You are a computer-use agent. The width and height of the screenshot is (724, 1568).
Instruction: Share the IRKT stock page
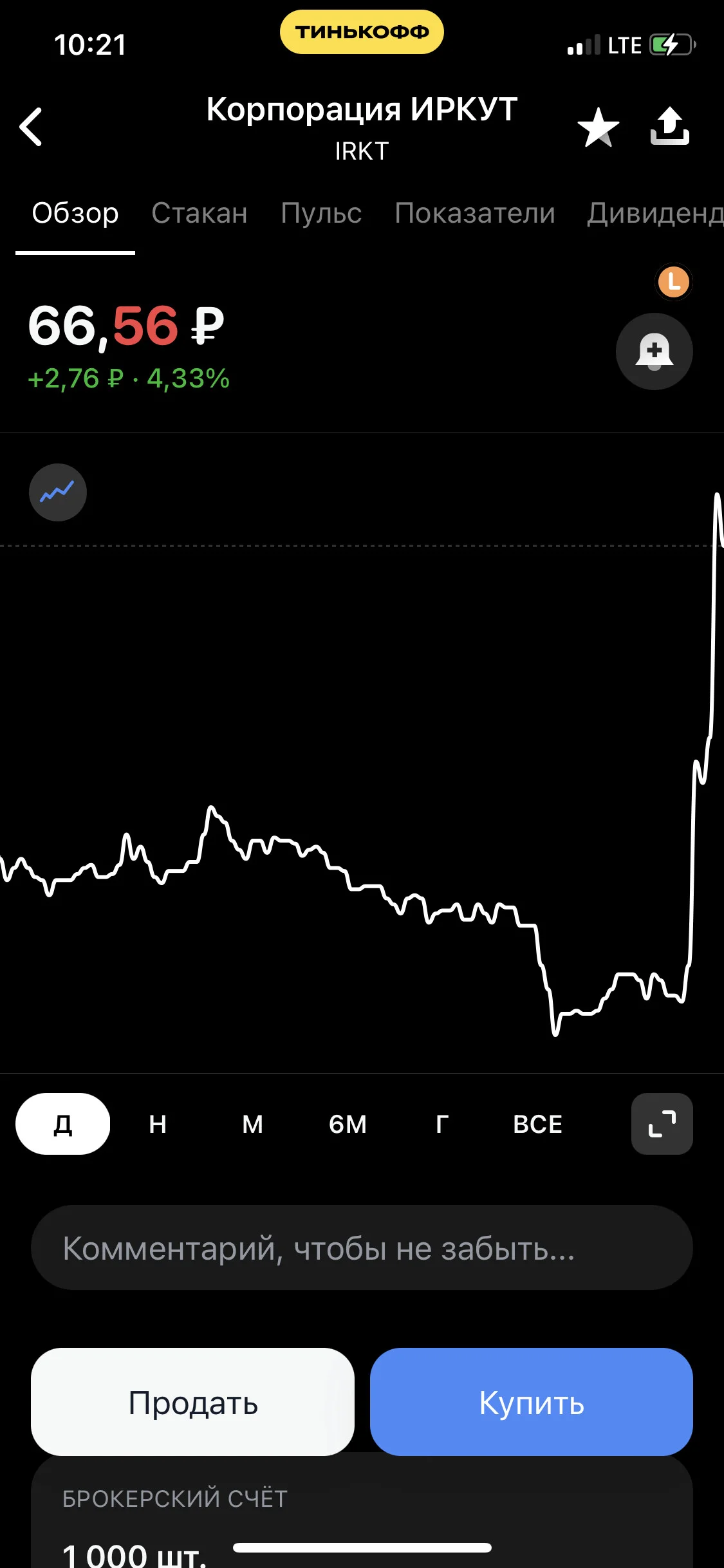click(x=669, y=126)
